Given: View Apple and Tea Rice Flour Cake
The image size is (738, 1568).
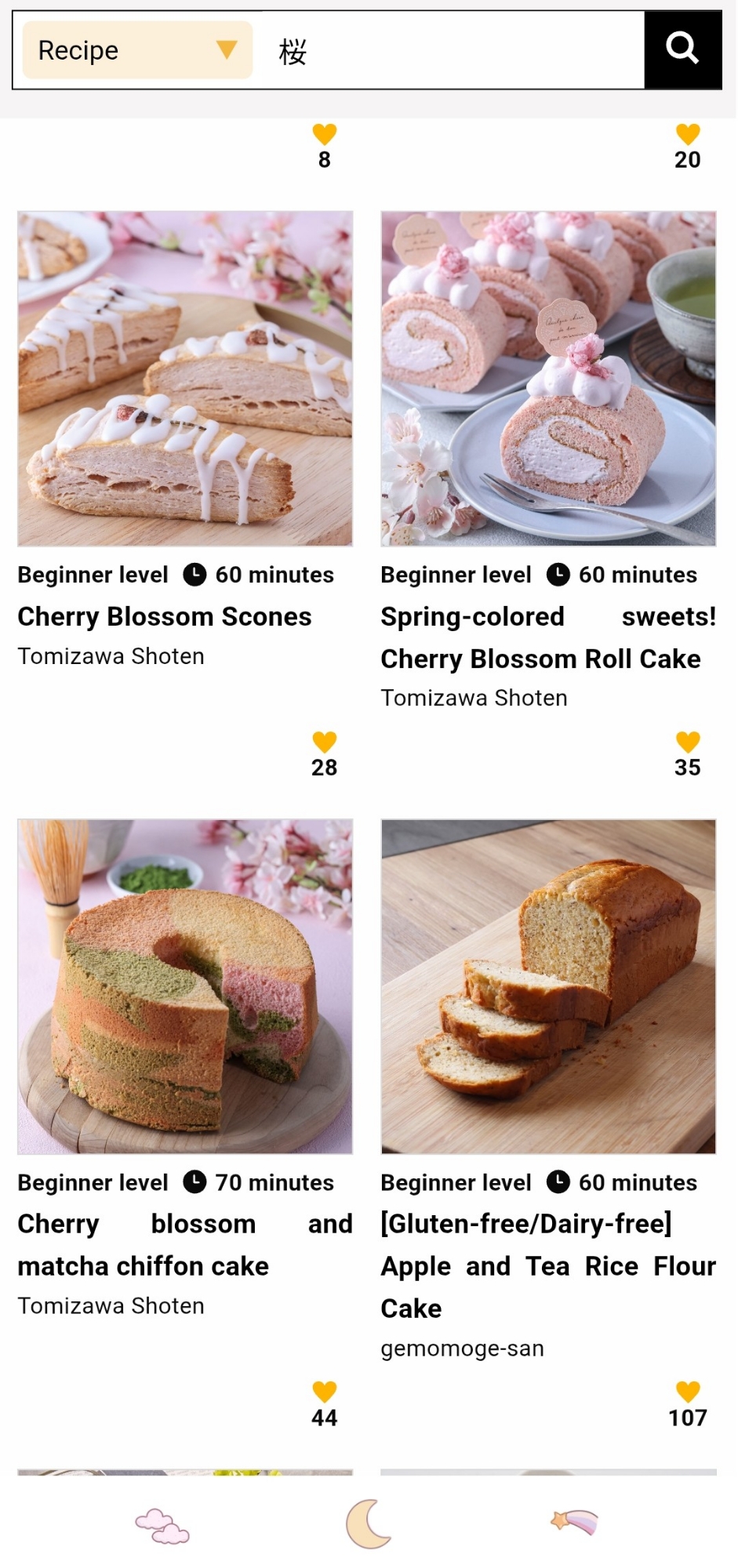Looking at the screenshot, I should 548,986.
